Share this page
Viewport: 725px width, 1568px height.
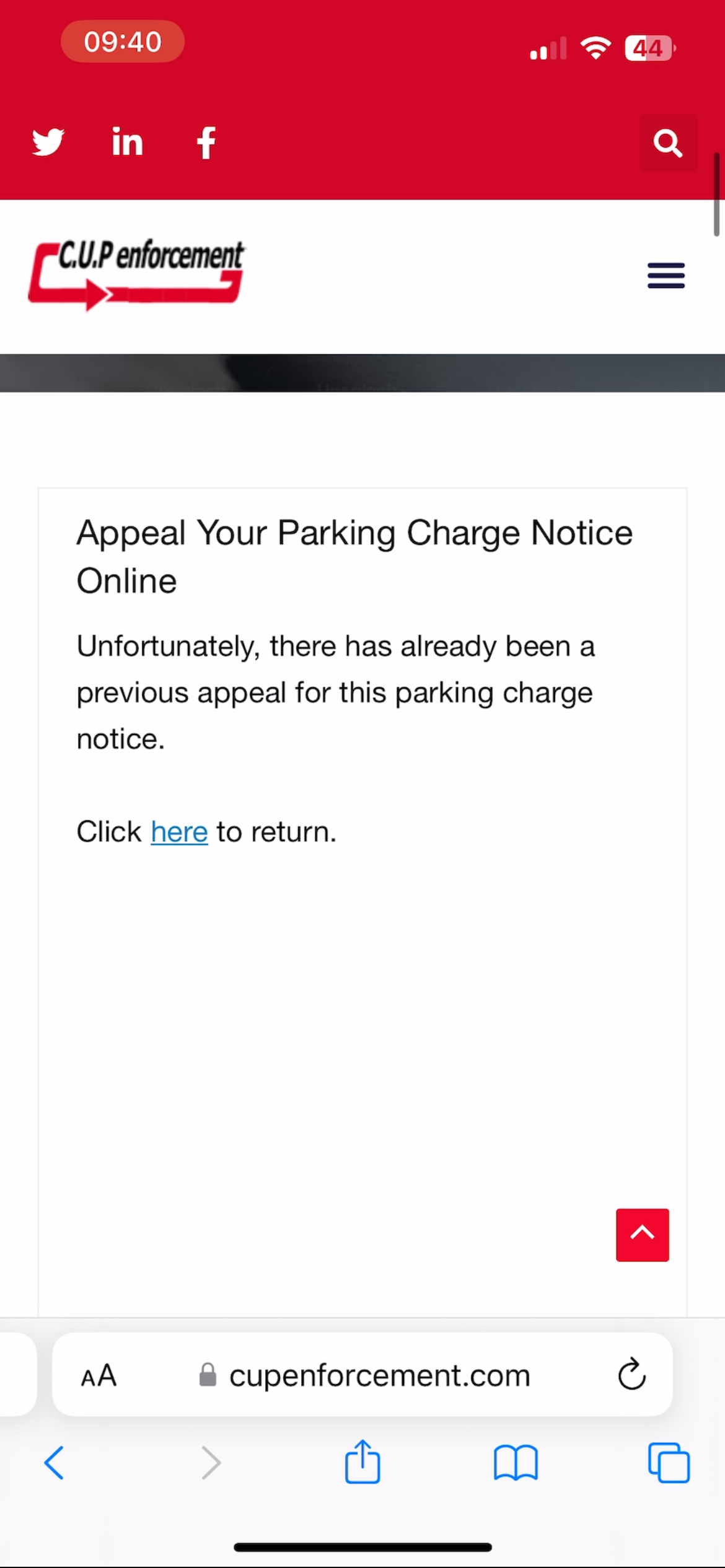tap(362, 1461)
